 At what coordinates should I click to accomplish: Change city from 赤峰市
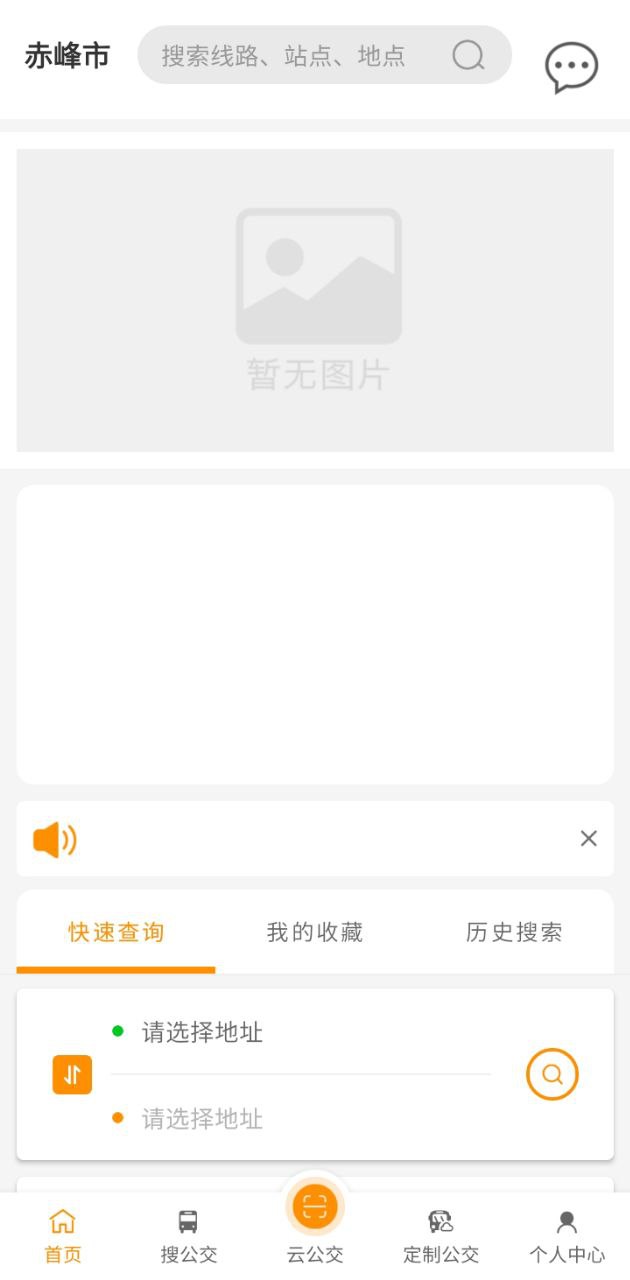[x=67, y=56]
